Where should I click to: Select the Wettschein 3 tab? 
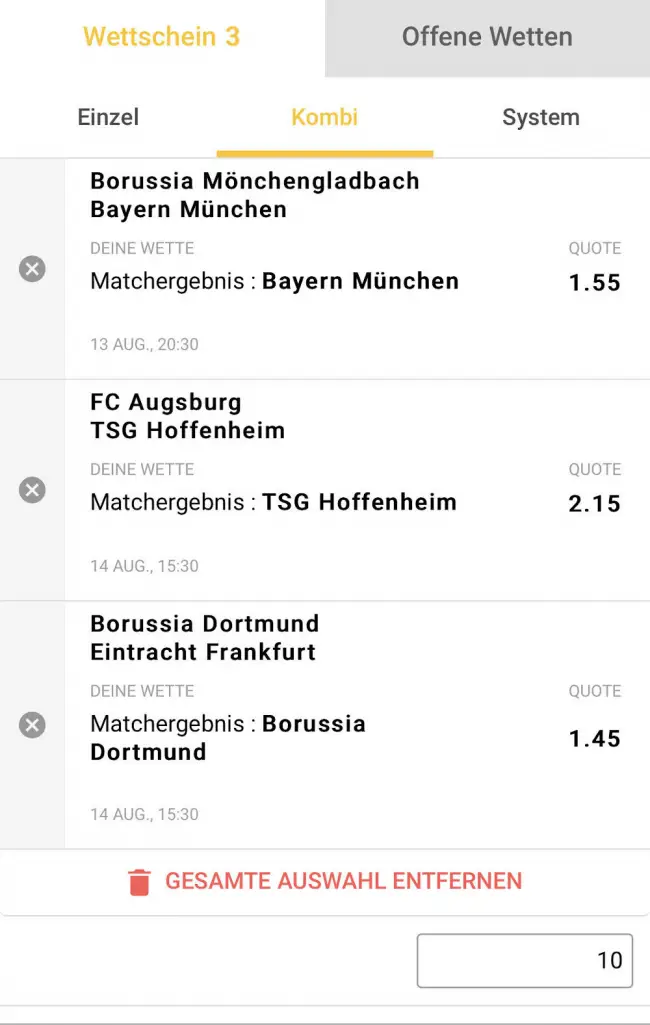point(161,38)
